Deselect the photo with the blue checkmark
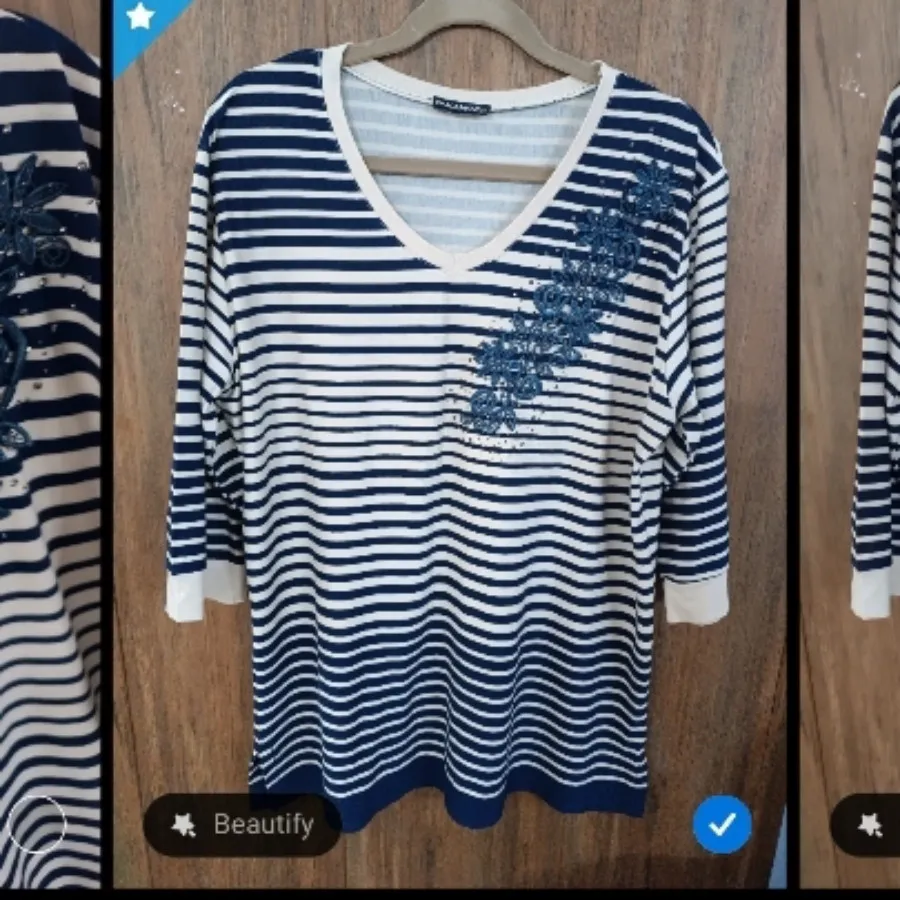 [x=722, y=824]
